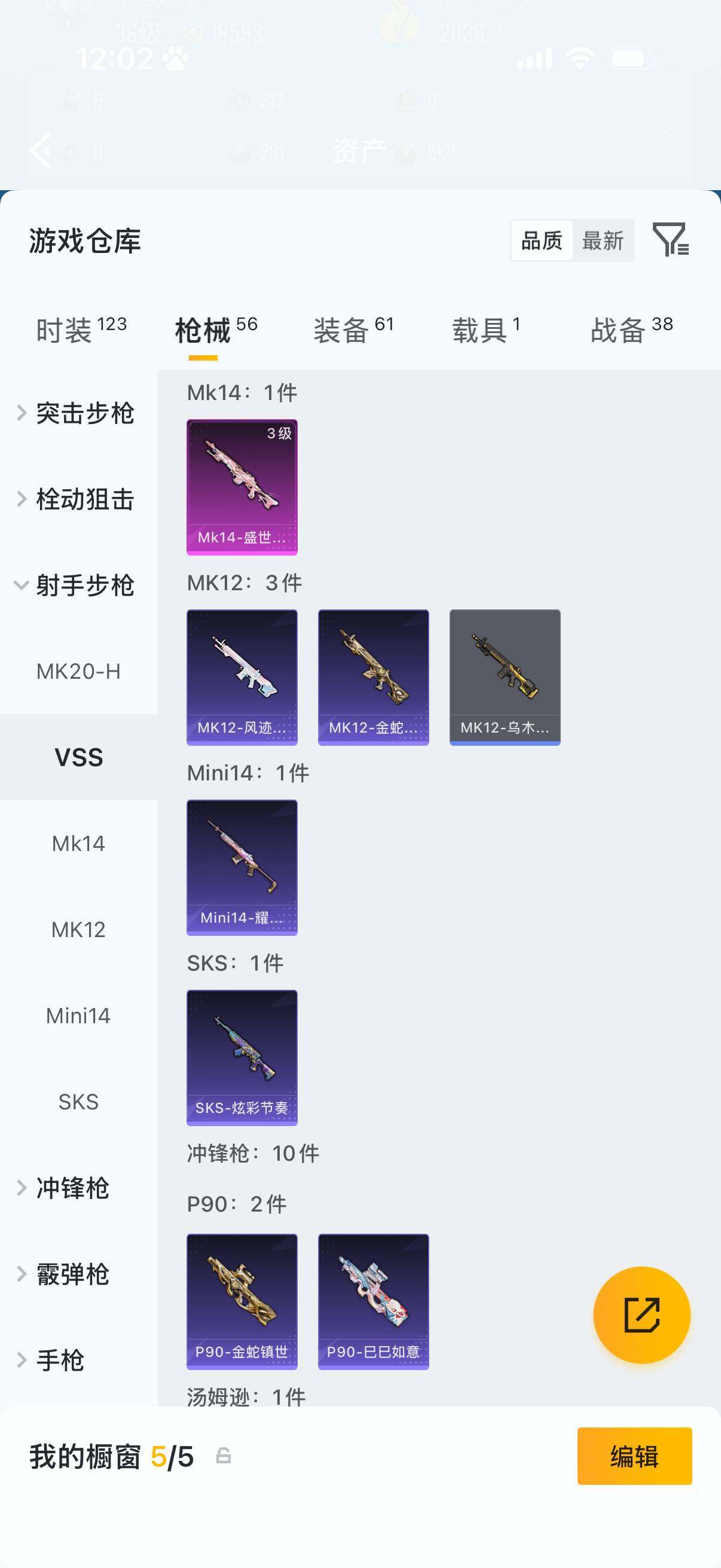
Task: Select the Mk14-盛世 3级 weapon card
Action: pos(242,487)
